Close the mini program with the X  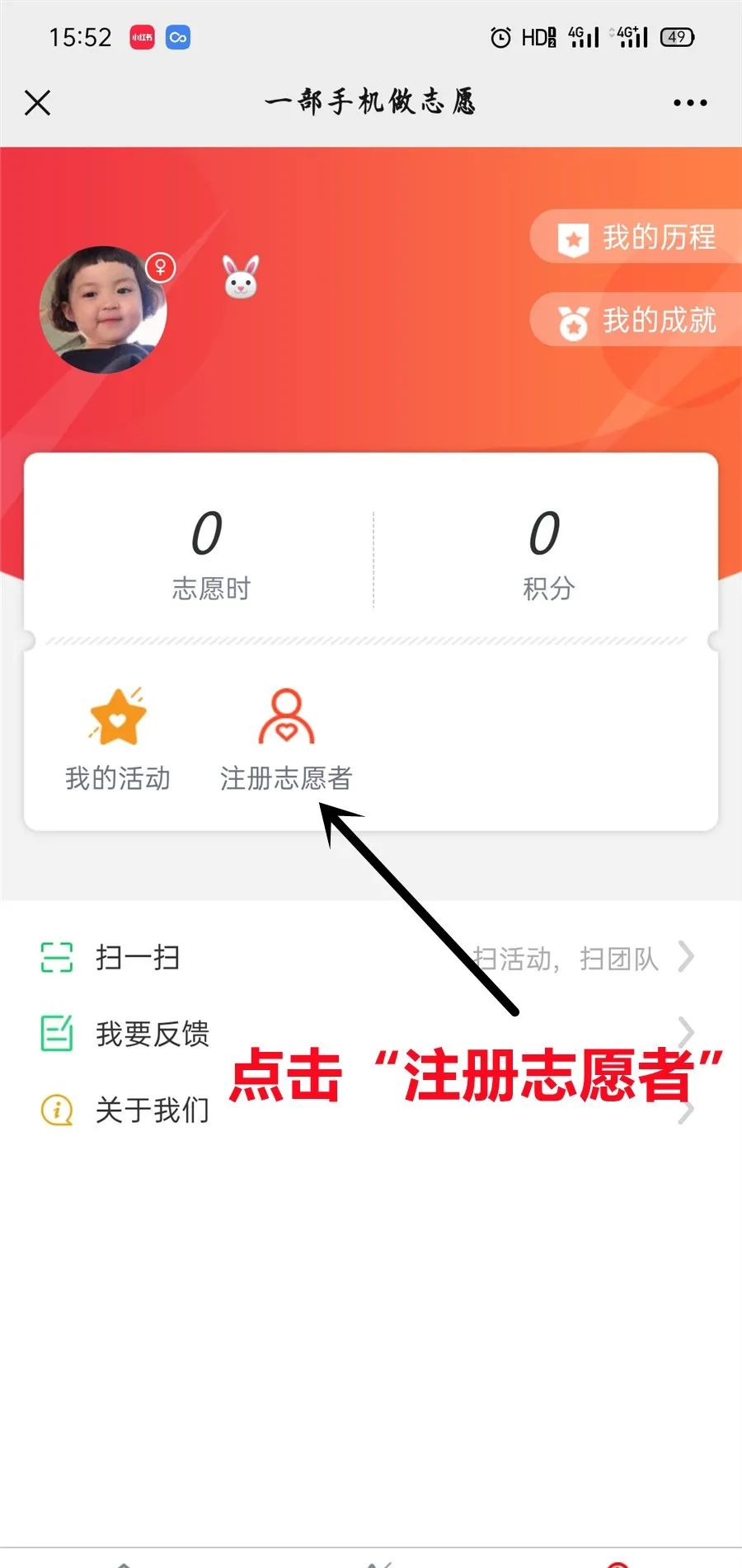[x=38, y=103]
